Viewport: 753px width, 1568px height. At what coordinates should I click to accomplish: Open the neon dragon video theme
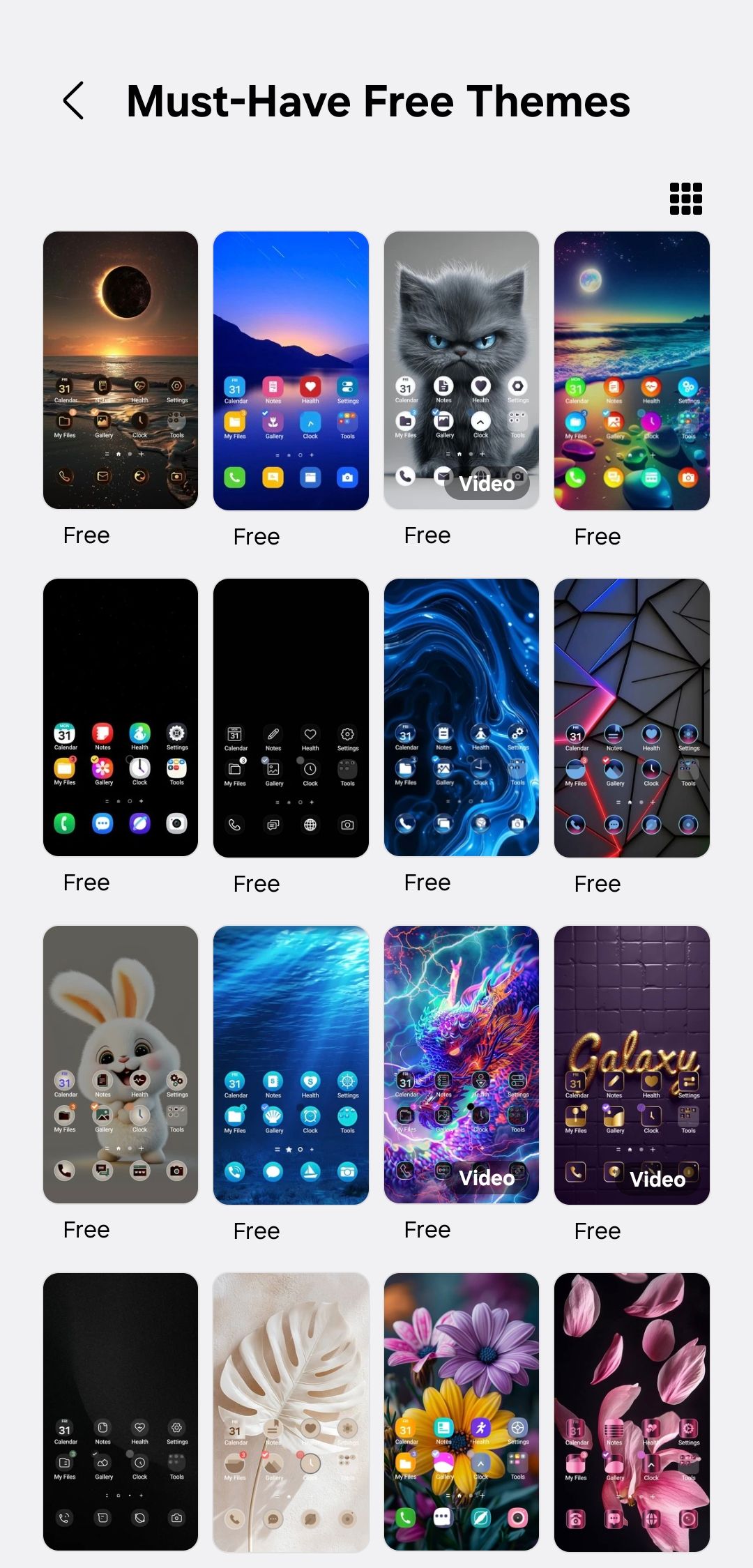(461, 1065)
